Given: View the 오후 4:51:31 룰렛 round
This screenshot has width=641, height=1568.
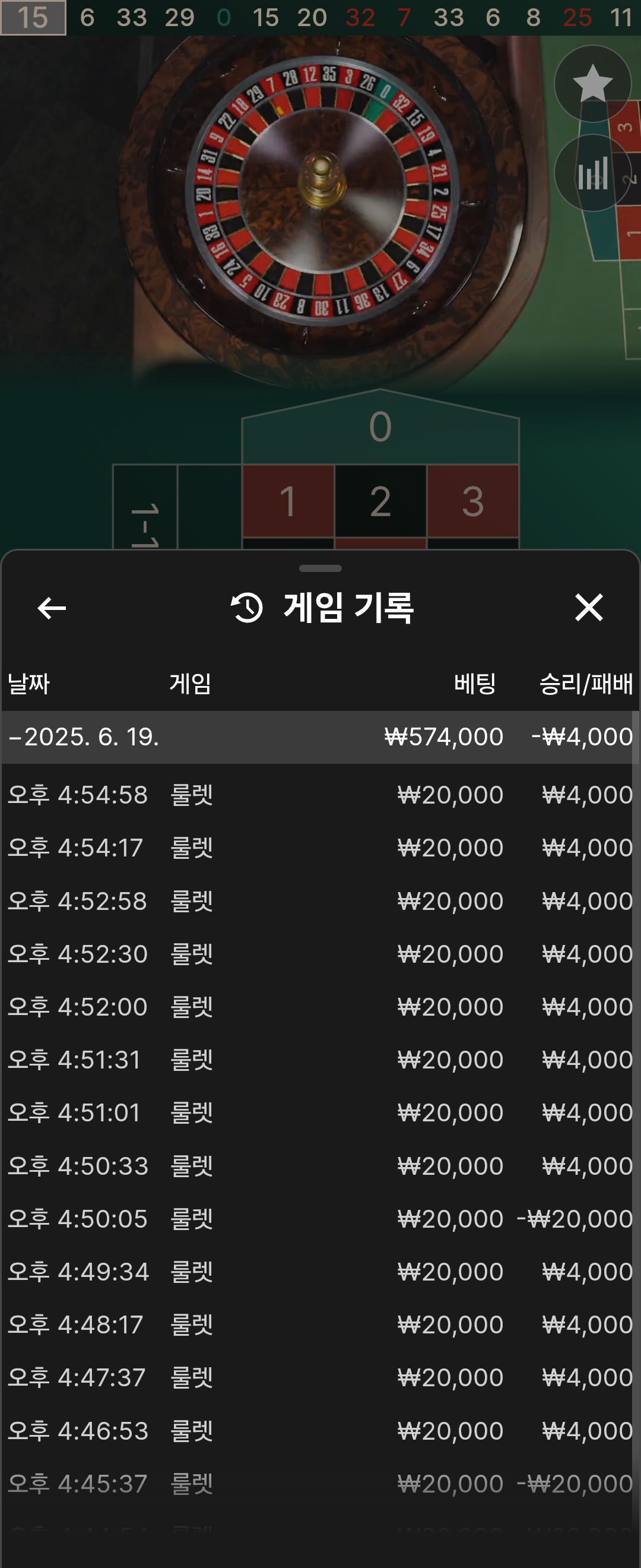Looking at the screenshot, I should point(320,1060).
